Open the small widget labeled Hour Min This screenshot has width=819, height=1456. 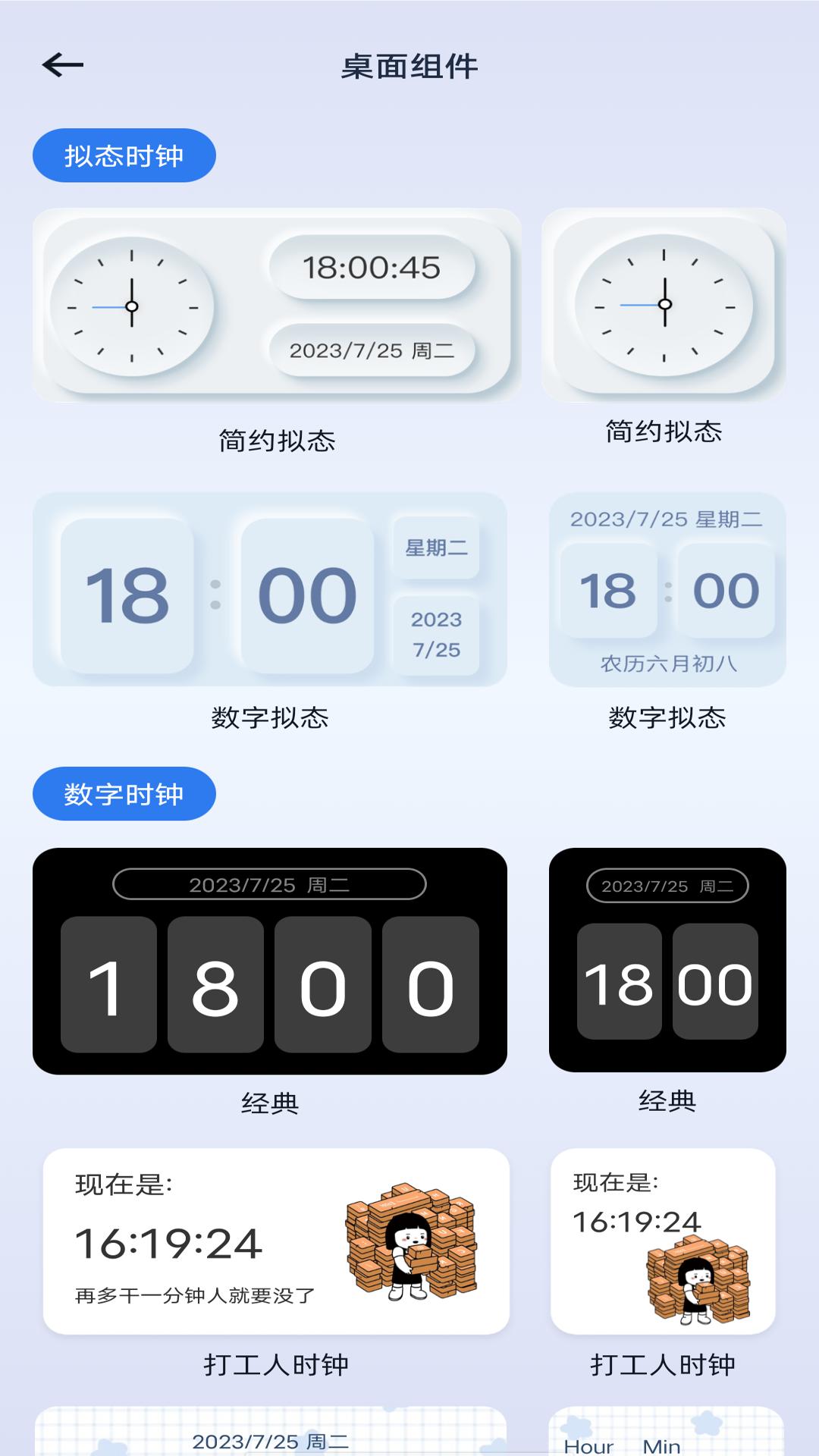pos(666,1433)
